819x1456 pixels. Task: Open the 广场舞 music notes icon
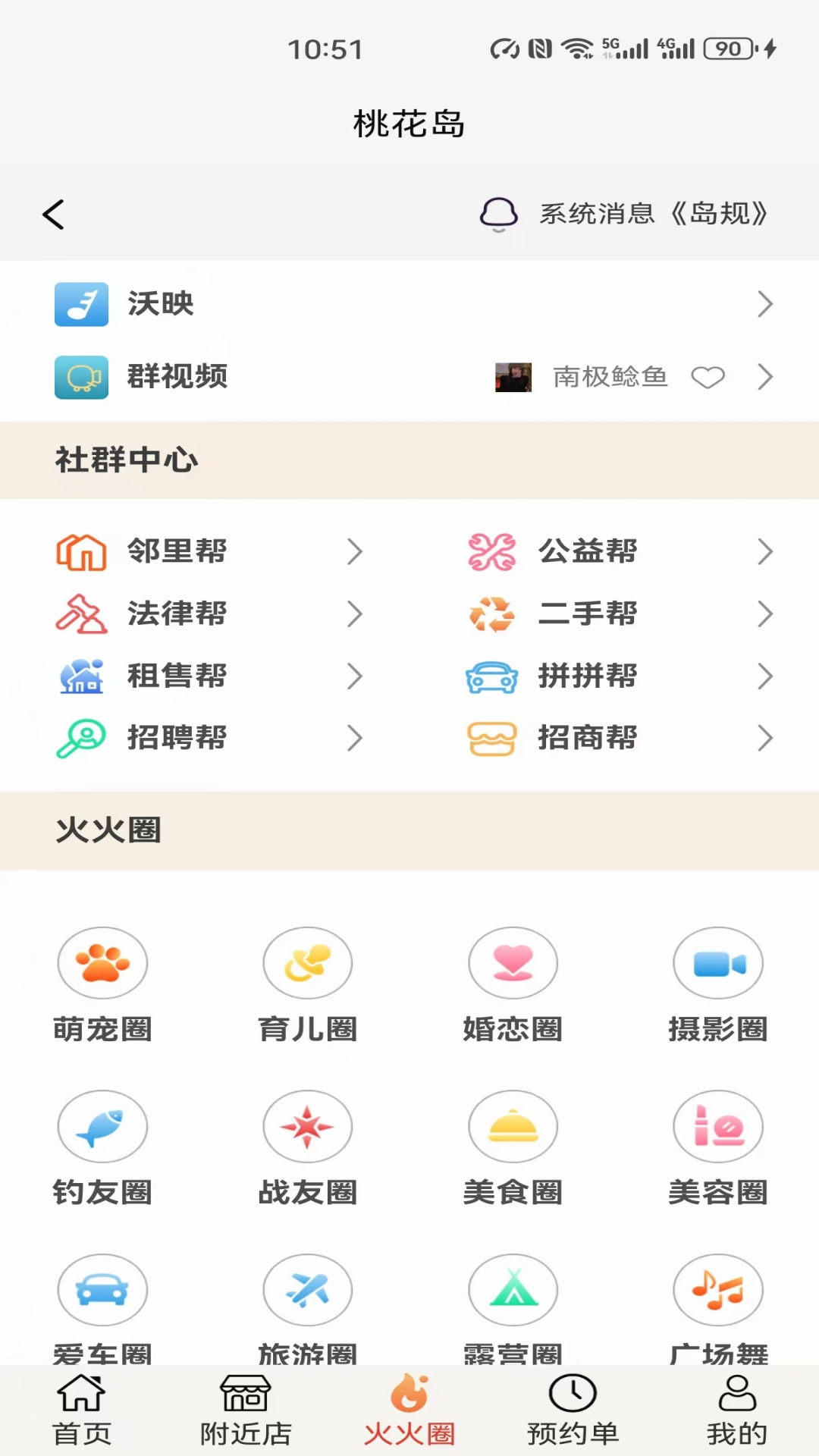pyautogui.click(x=718, y=1290)
